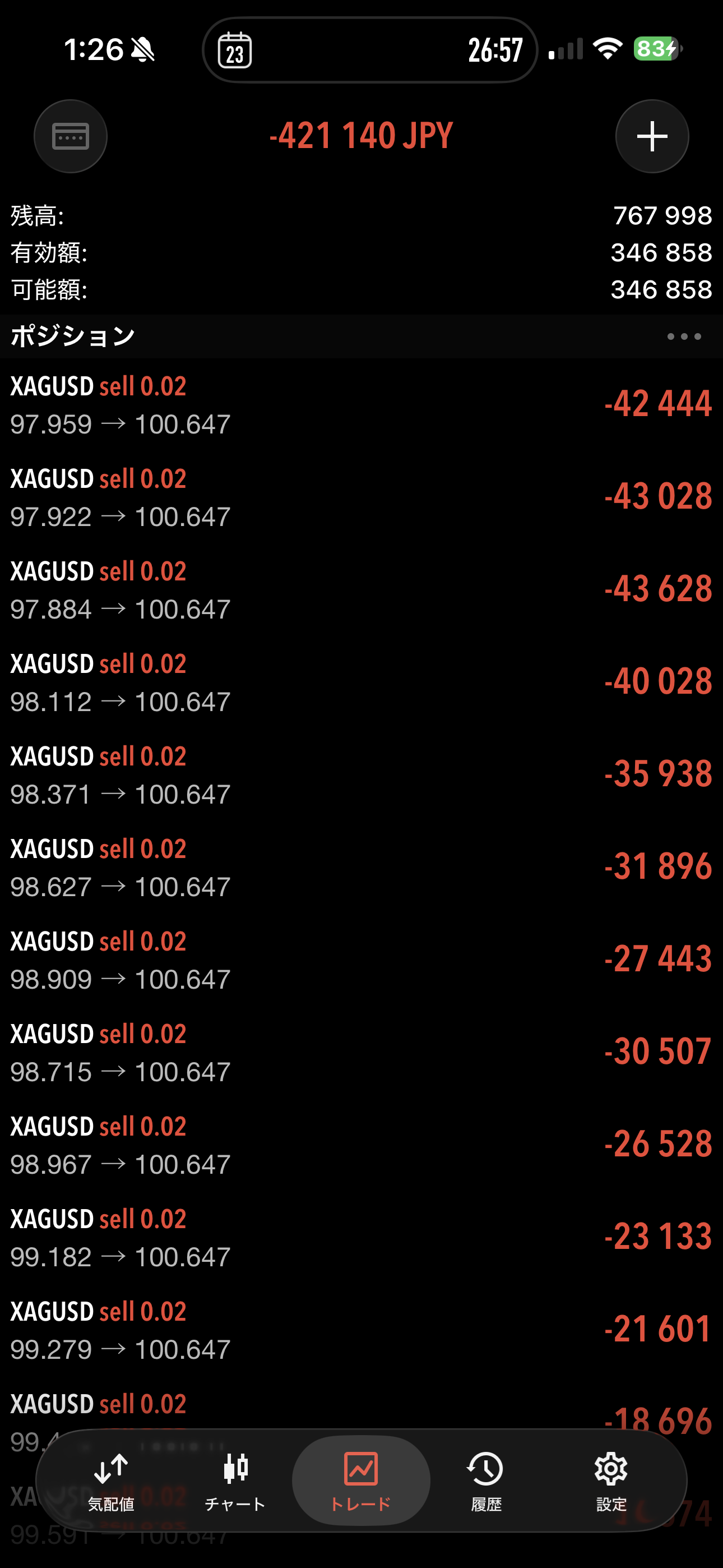View the XAGUSD position at 98.371
The height and width of the screenshot is (1568, 723).
click(361, 775)
